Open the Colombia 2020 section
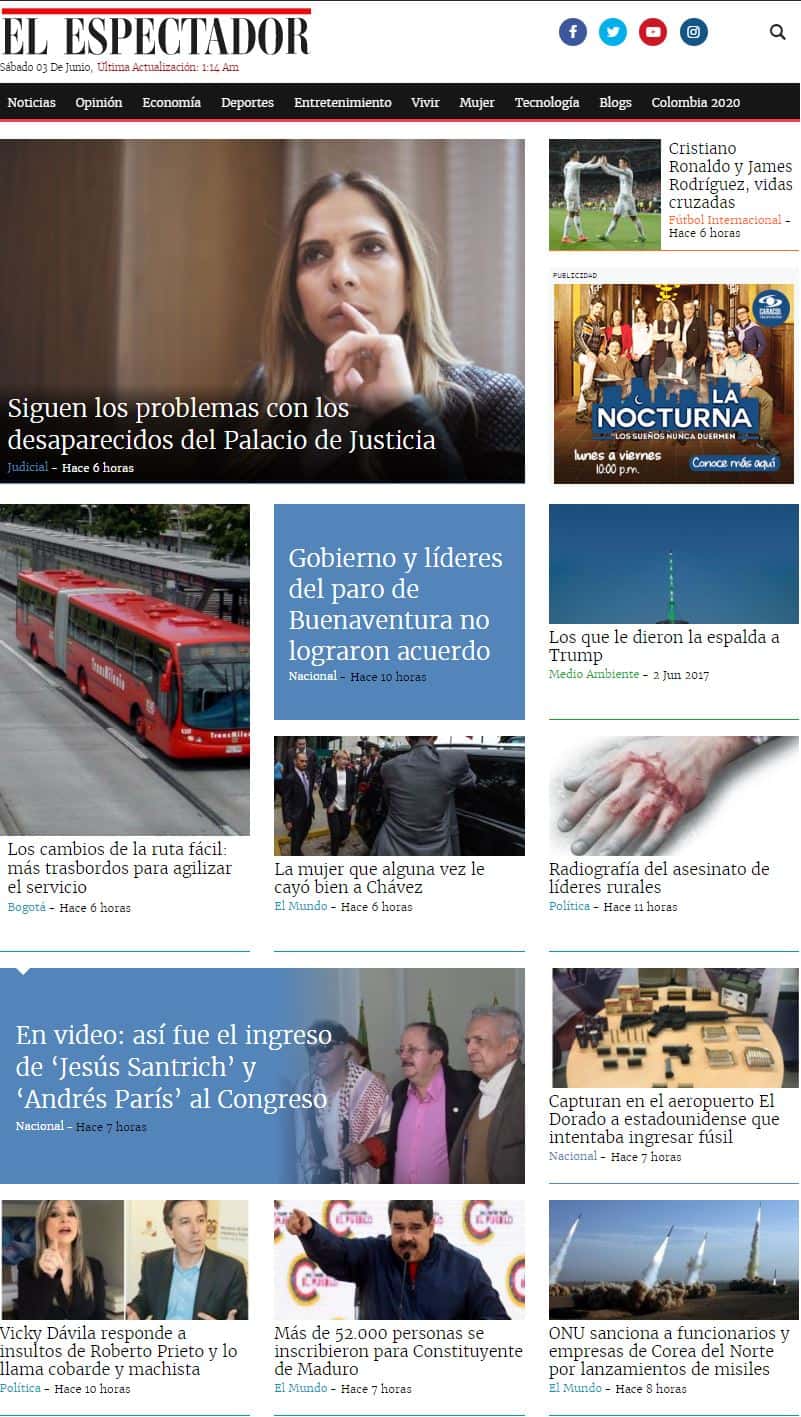 [x=695, y=102]
